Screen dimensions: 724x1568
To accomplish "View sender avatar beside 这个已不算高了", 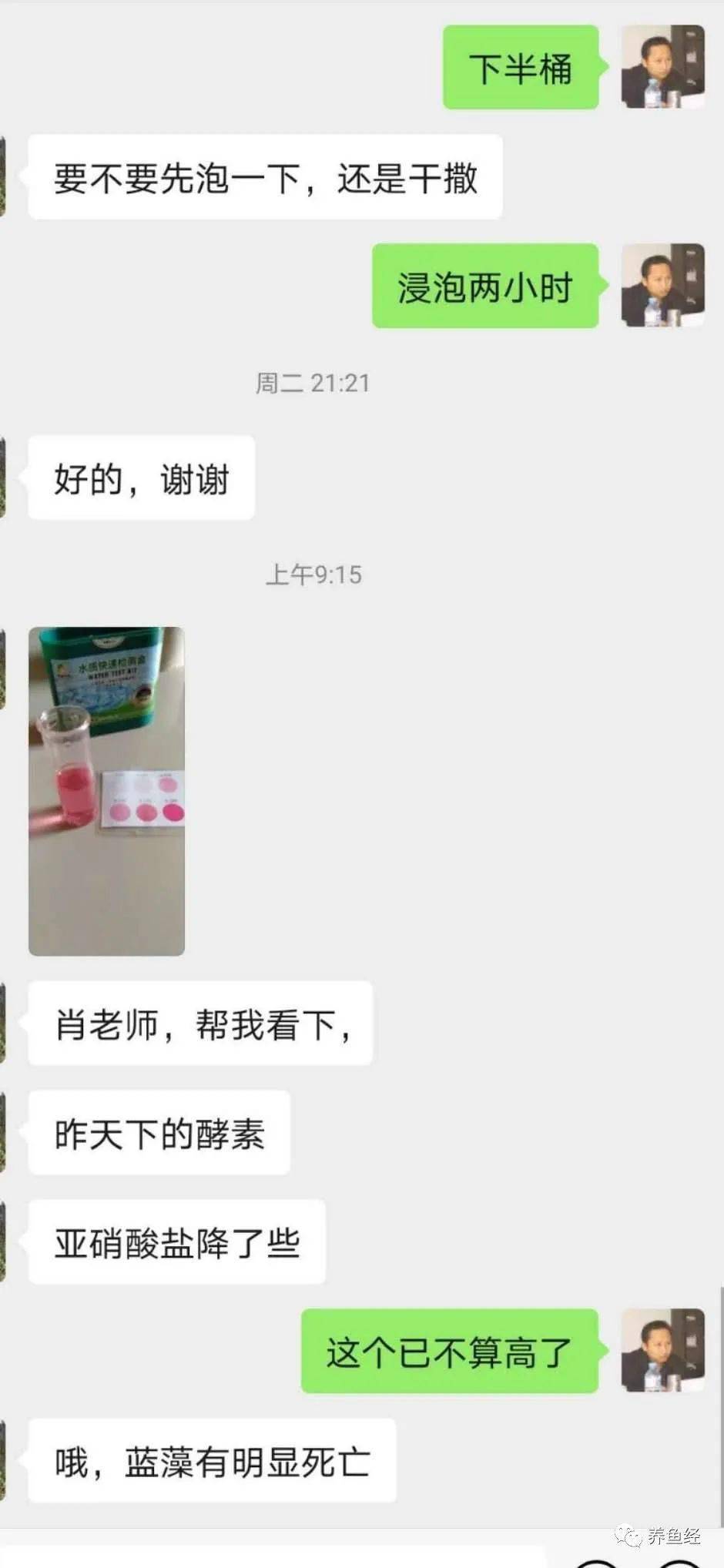I will [x=662, y=1350].
